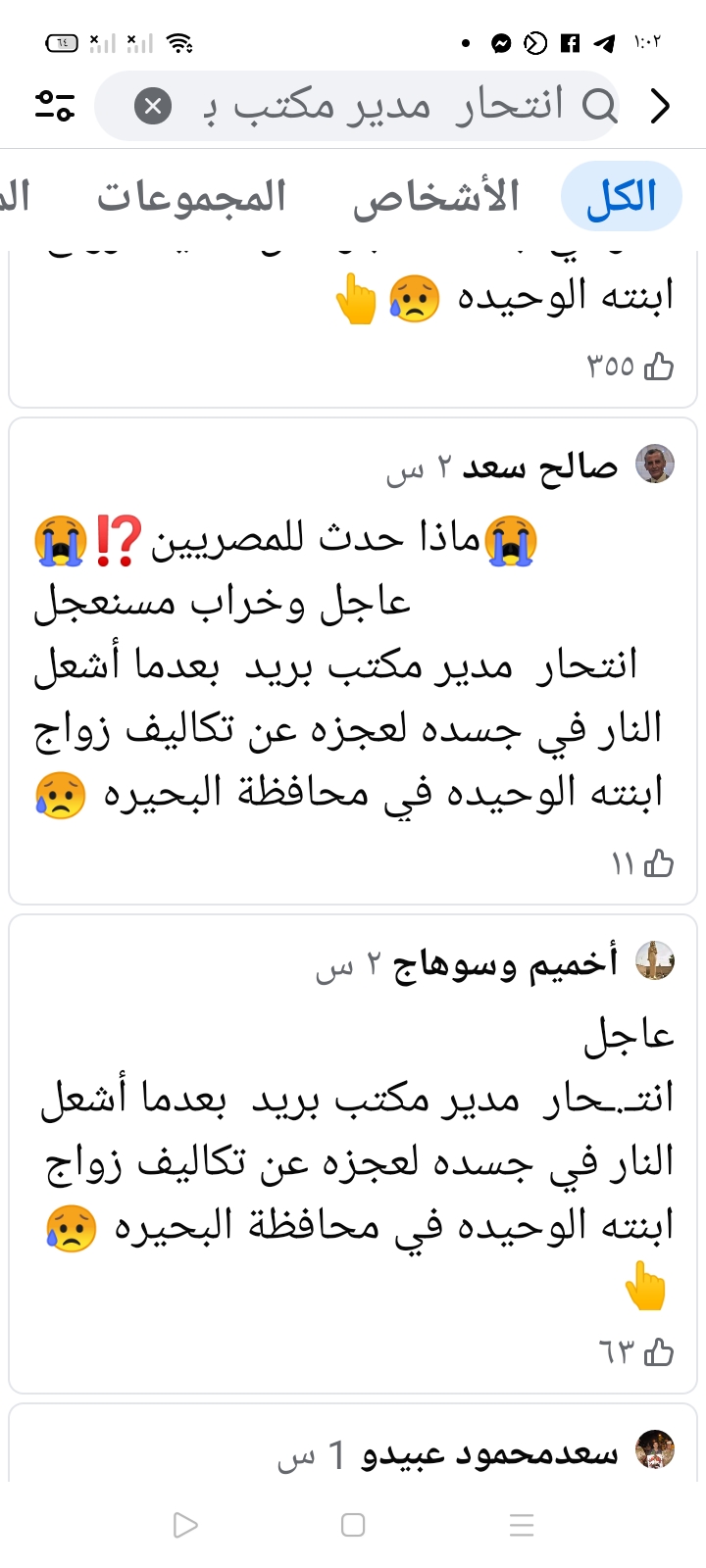Clear the search text with X
The height and width of the screenshot is (1568, 706).
click(x=153, y=105)
